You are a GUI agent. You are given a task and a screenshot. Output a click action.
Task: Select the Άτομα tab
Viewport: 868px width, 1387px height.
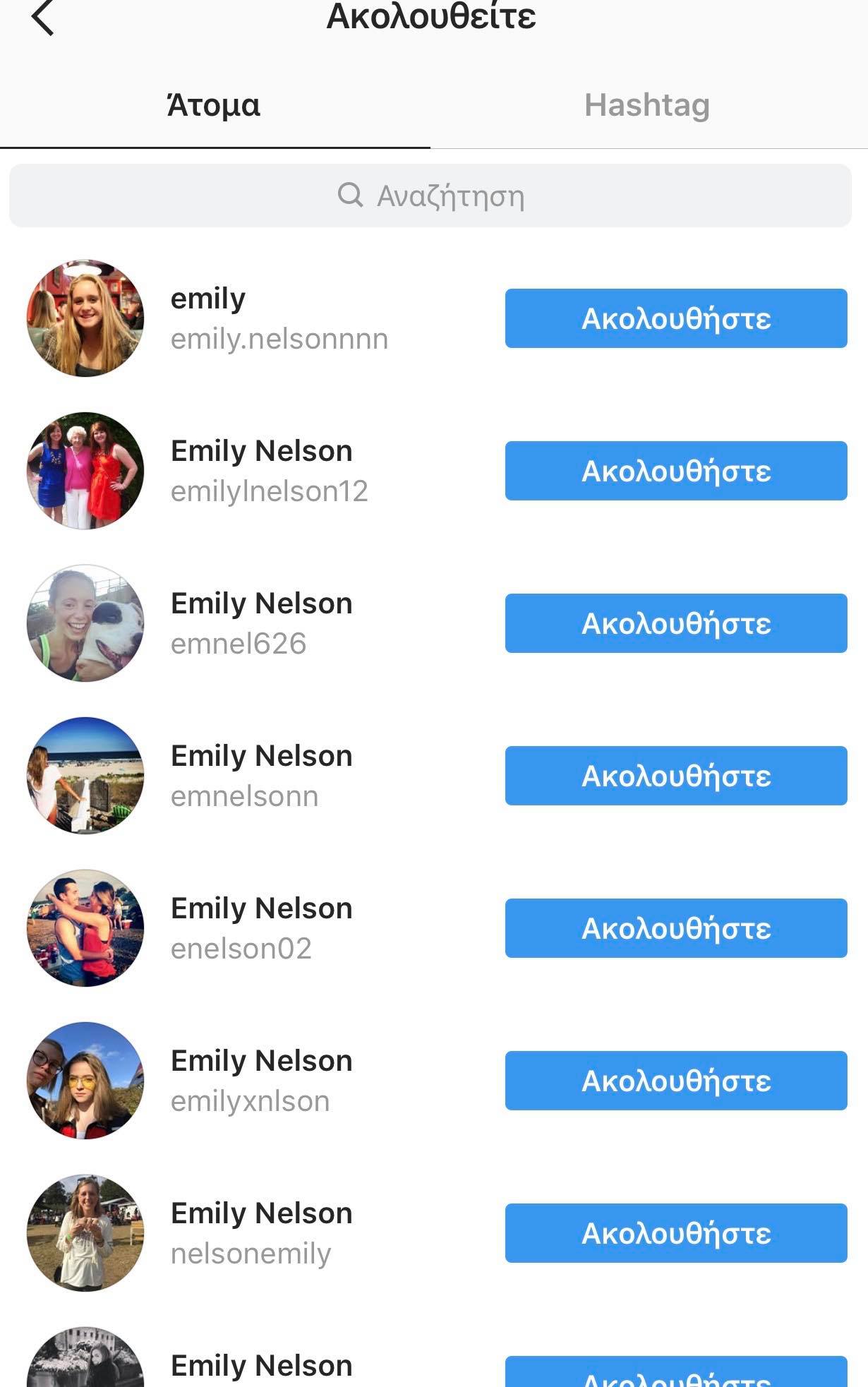coord(214,106)
